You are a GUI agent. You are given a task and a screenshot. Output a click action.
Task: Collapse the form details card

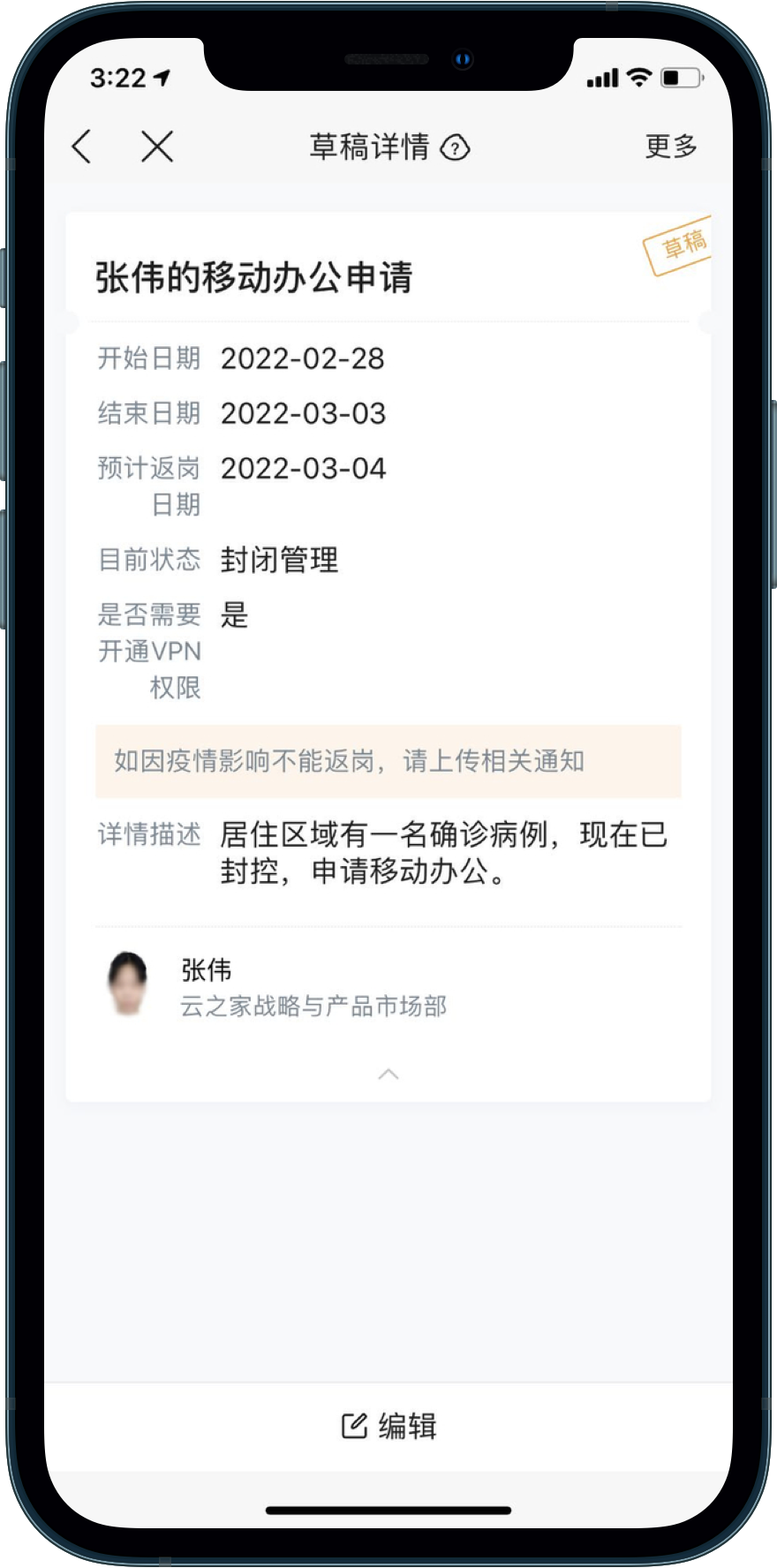[388, 1074]
